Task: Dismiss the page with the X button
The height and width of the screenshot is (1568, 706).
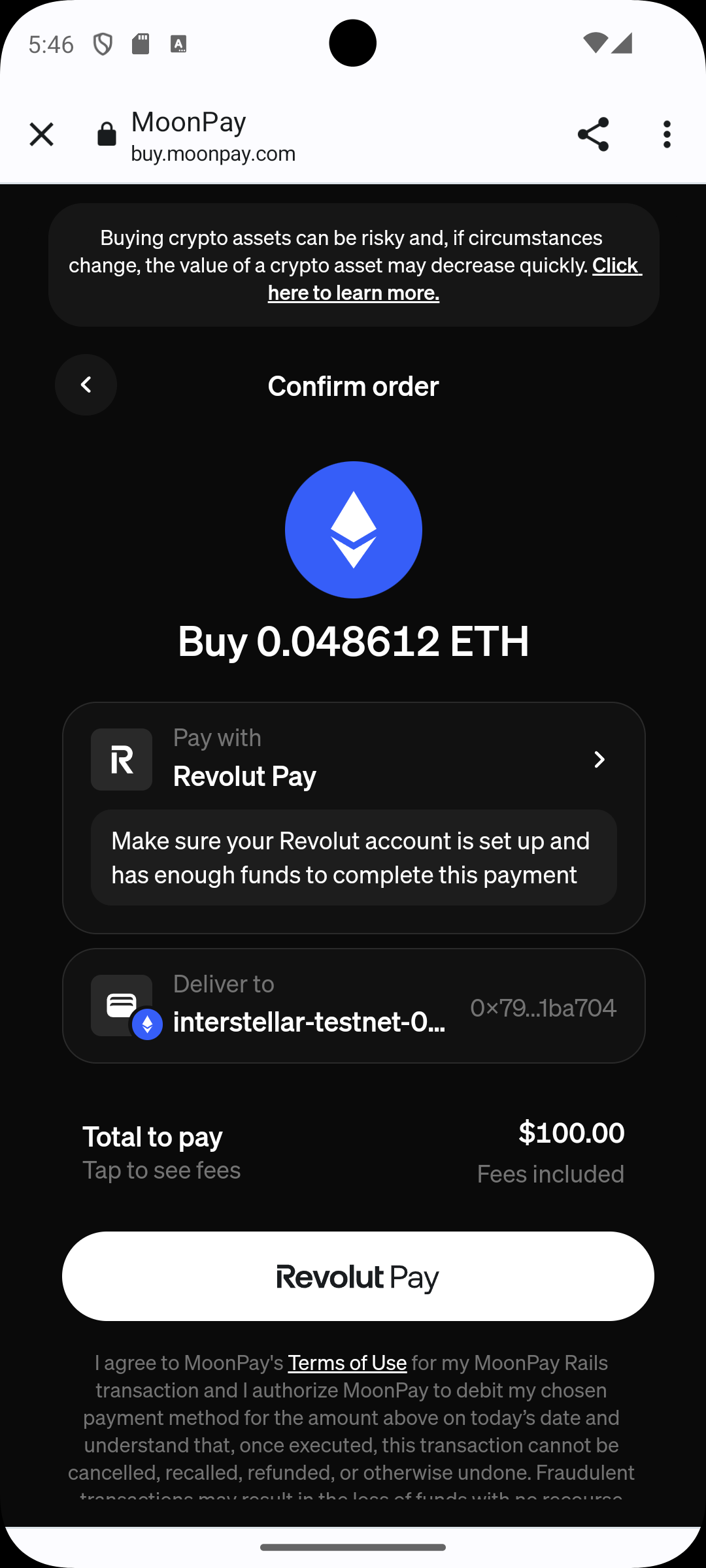Action: click(41, 135)
